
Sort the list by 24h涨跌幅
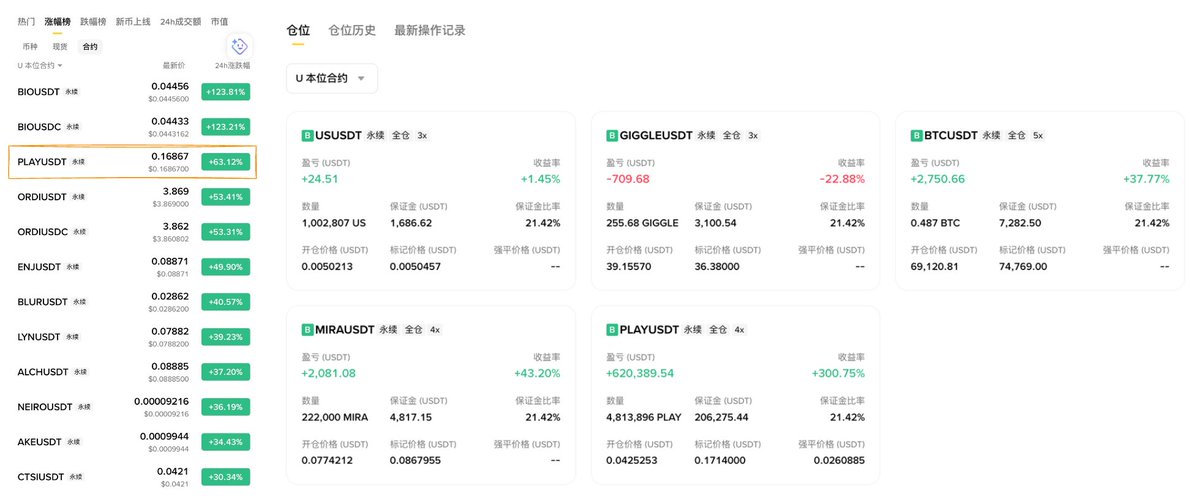[x=232, y=66]
